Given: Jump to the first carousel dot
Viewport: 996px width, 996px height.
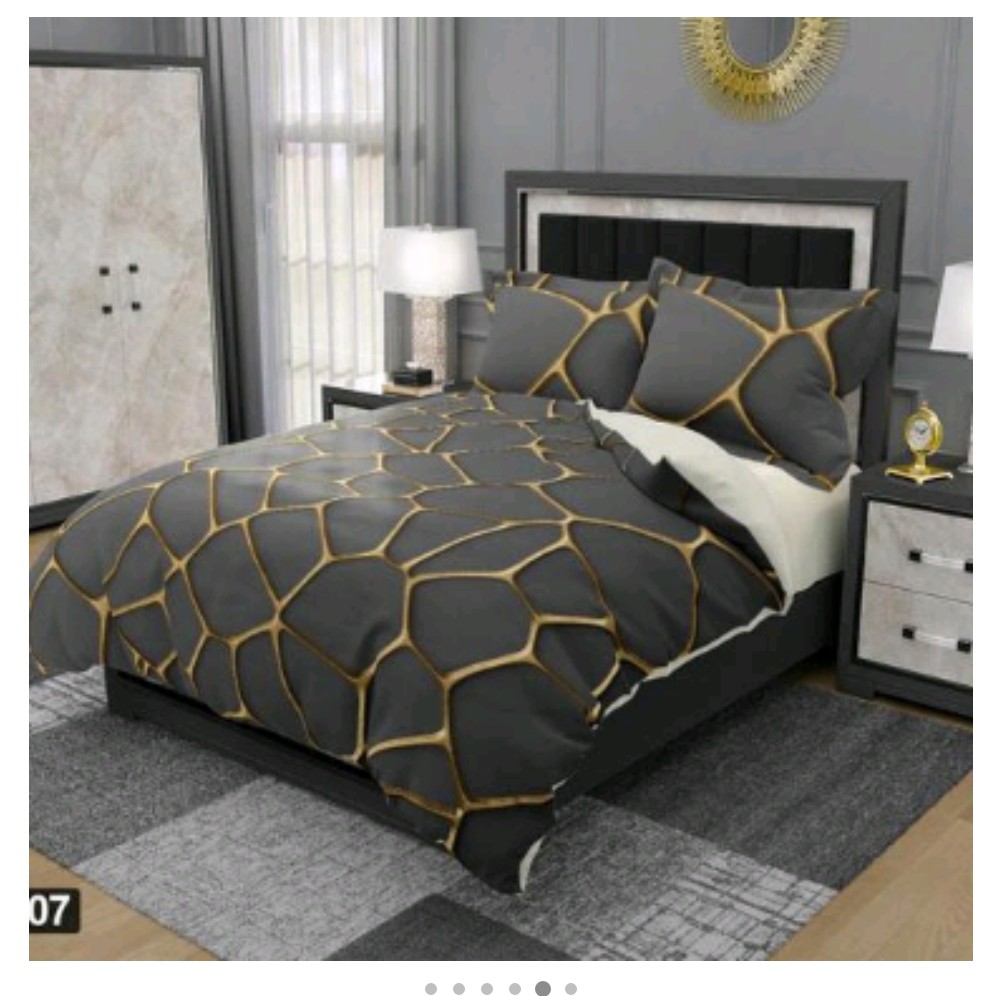Looking at the screenshot, I should click(x=431, y=988).
